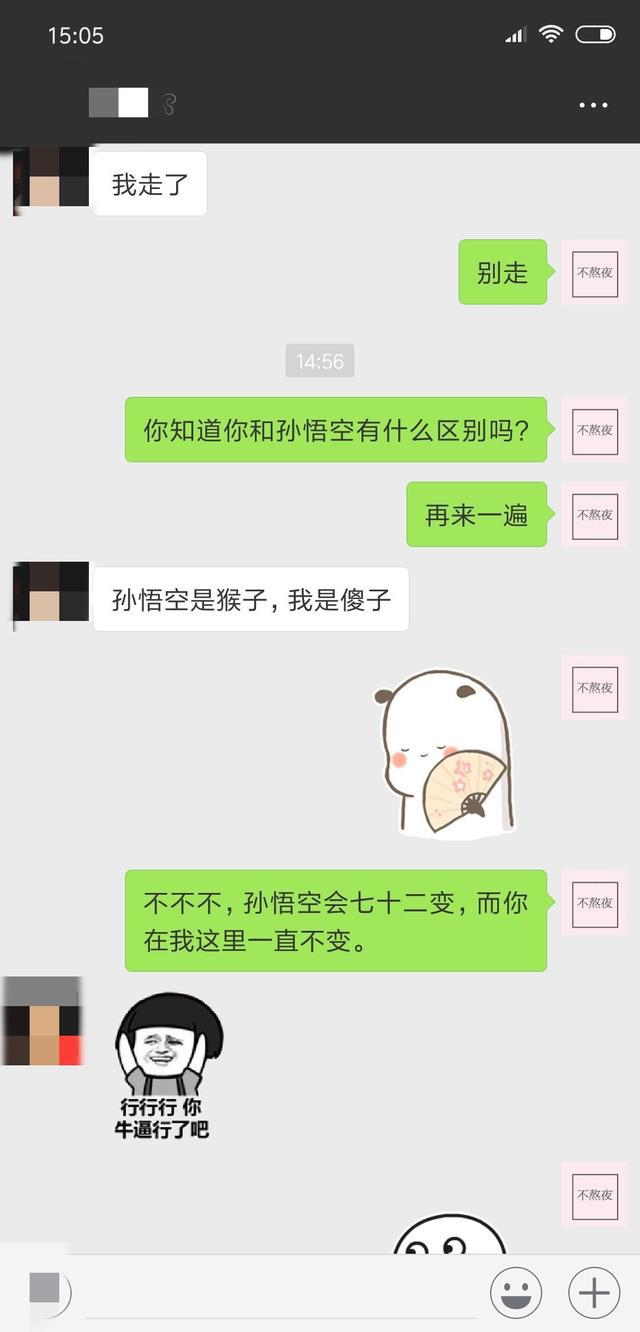Open sender avatar beside 别走 message
This screenshot has width=640, height=1332.
point(594,272)
